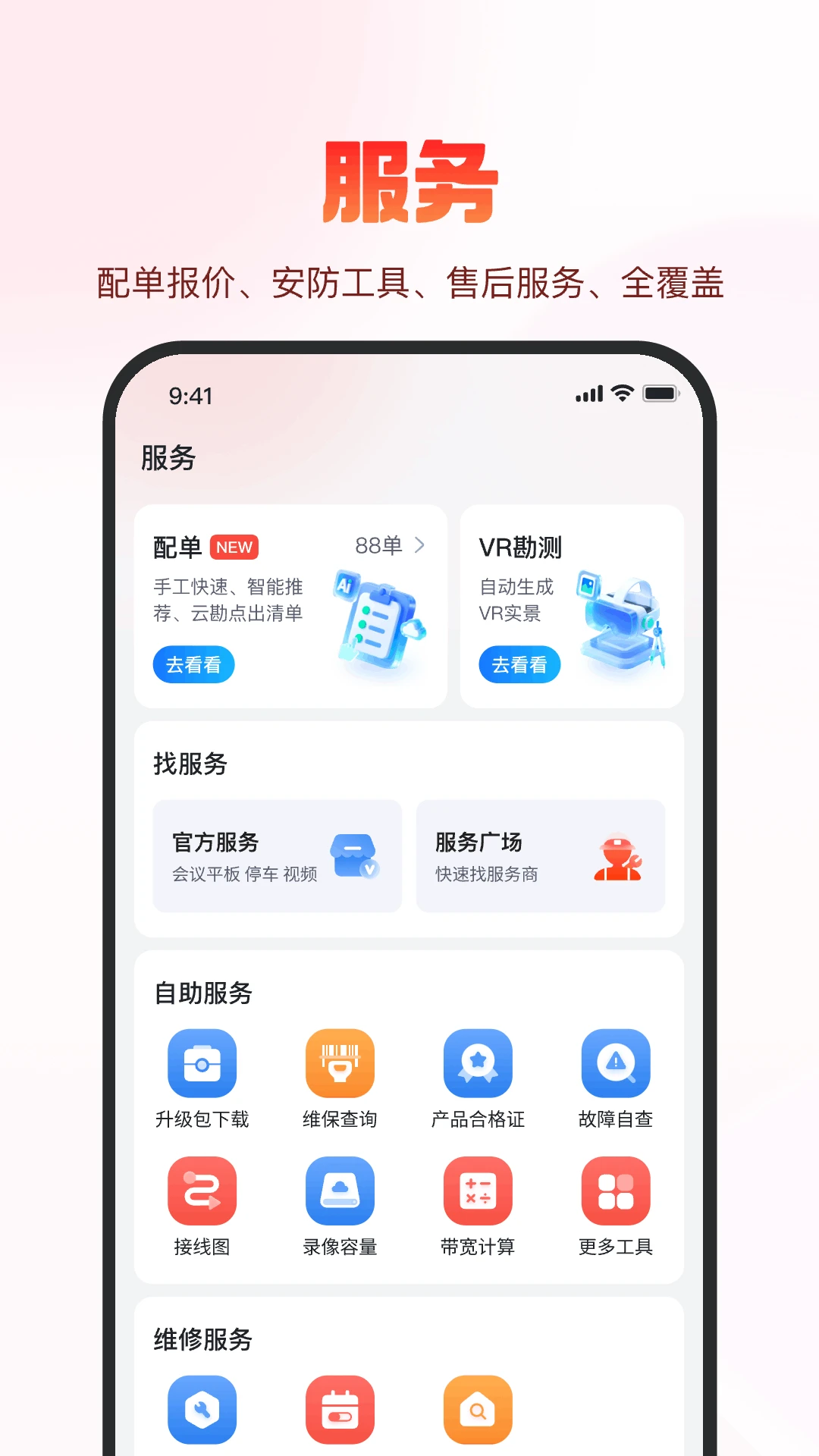
Task: Select the 维保查询 barcode scanner icon
Action: coord(340,1062)
